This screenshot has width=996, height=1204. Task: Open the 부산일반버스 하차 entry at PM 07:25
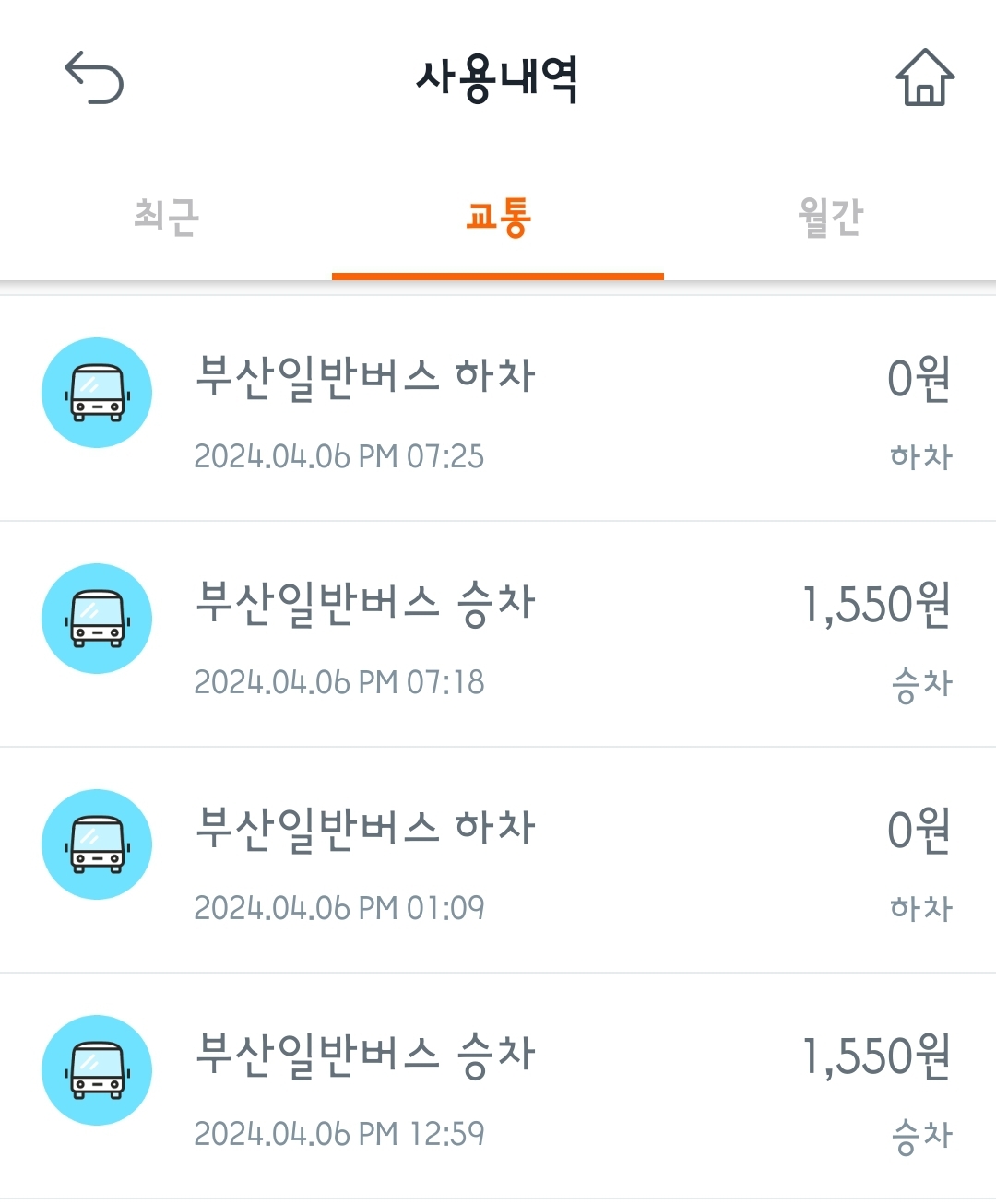[x=498, y=408]
